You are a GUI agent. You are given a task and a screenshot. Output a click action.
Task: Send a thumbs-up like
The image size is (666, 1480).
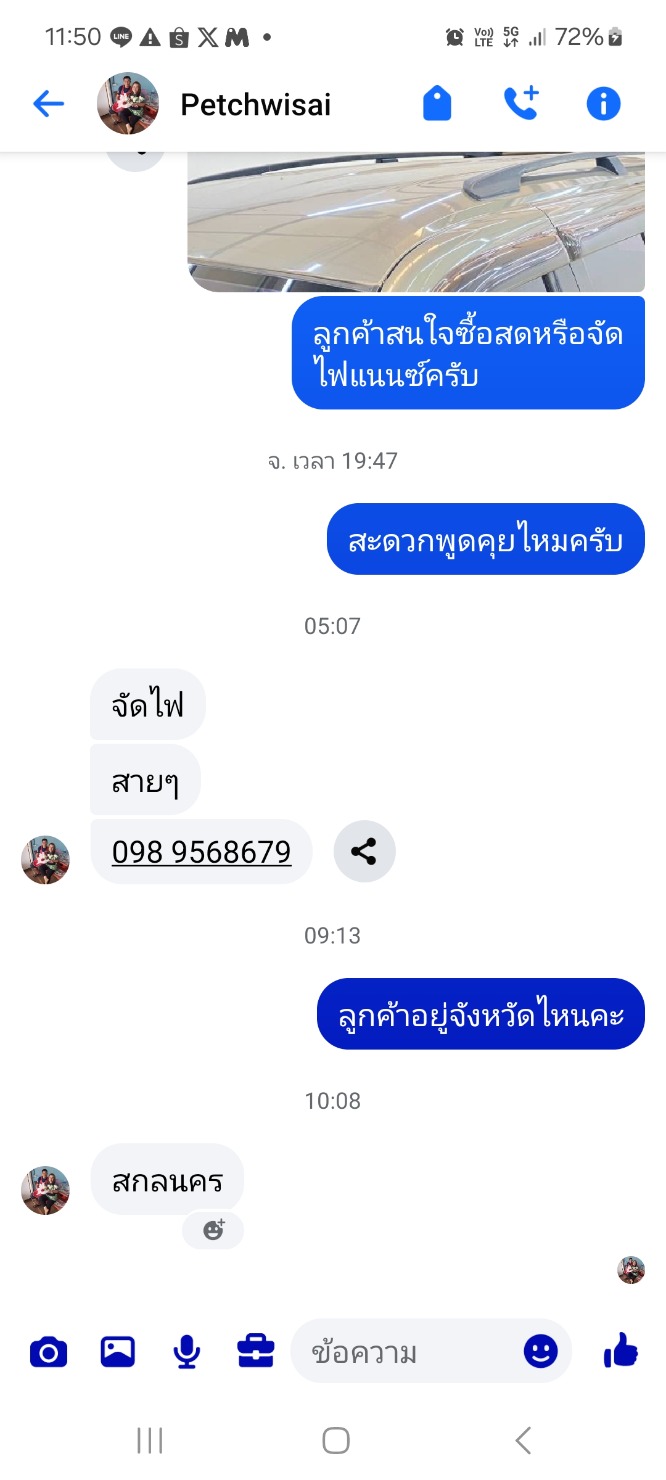point(621,1351)
